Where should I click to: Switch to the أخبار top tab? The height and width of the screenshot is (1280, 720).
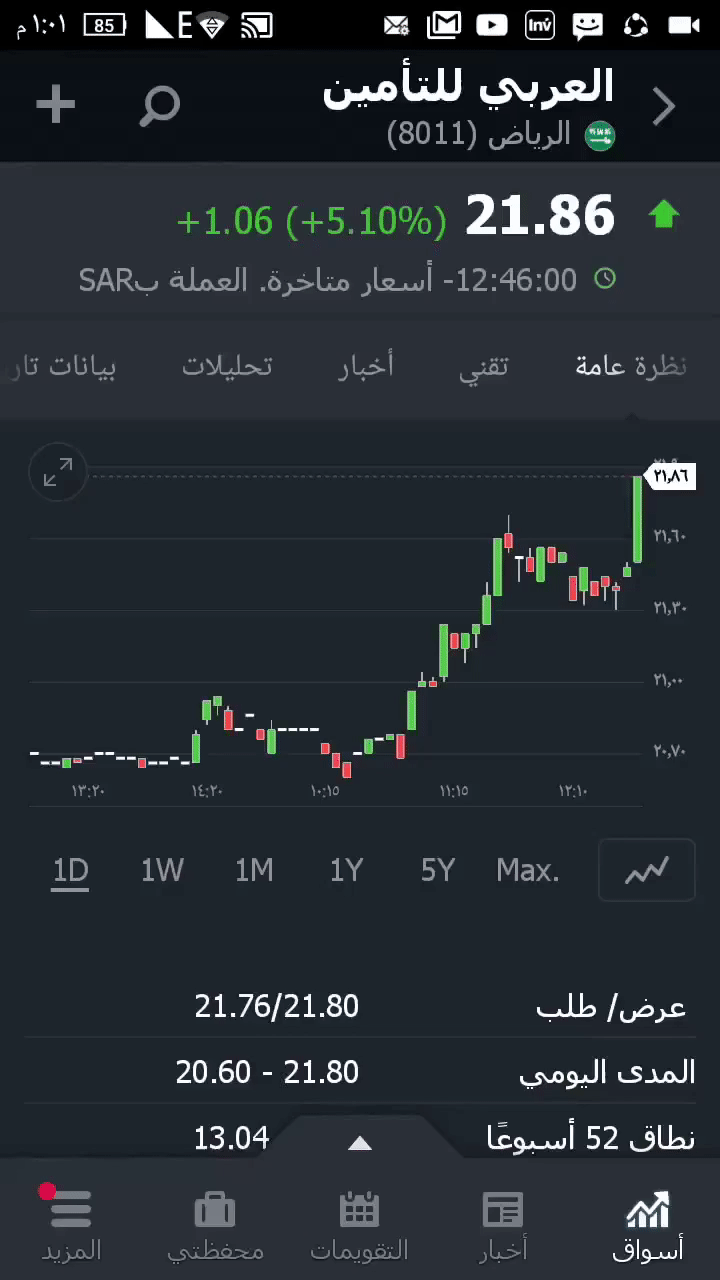point(365,366)
